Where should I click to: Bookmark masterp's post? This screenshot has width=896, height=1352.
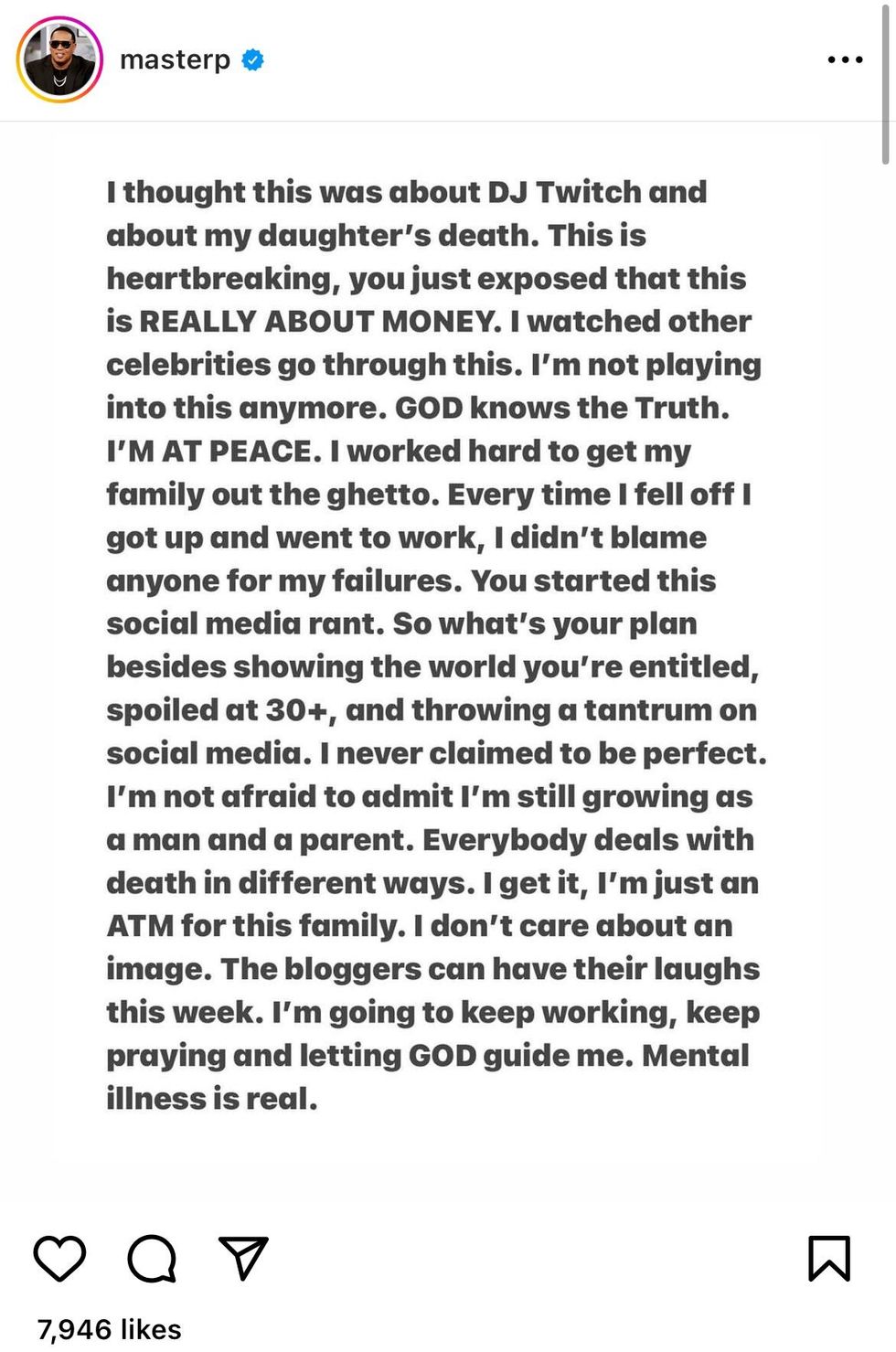[x=828, y=1258]
